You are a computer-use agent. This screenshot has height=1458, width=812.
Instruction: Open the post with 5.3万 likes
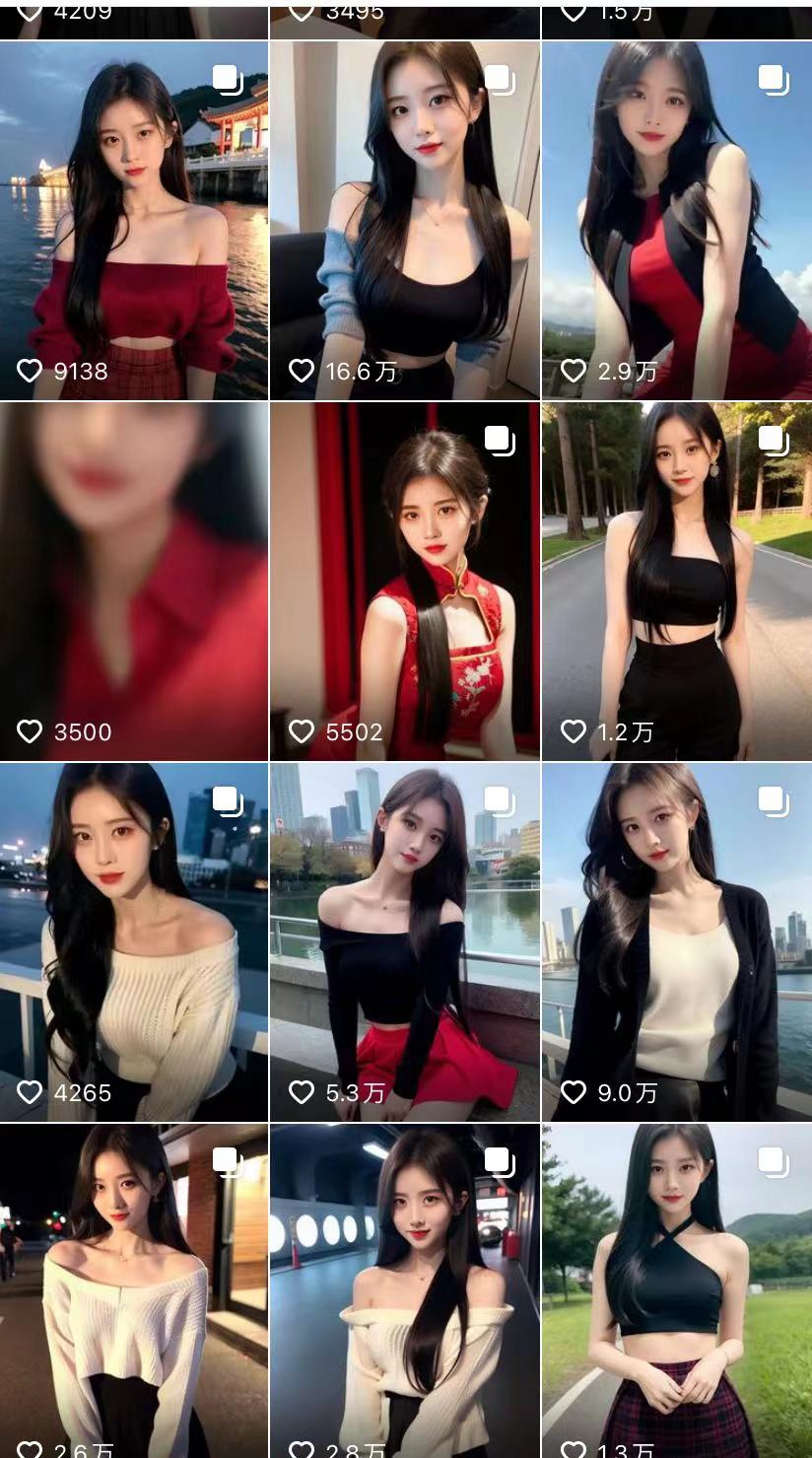[x=405, y=941]
